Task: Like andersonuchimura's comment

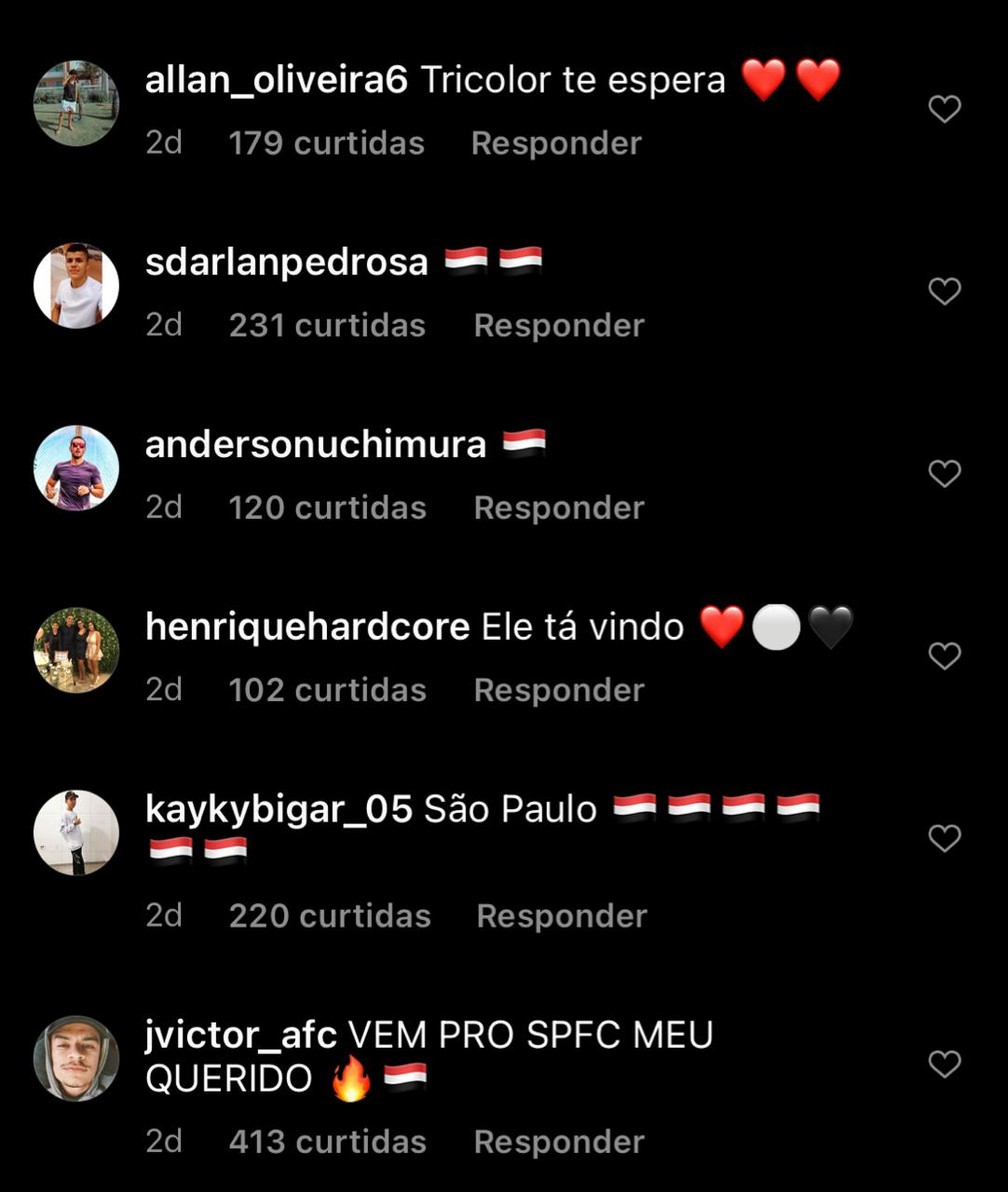Action: pos(944,473)
